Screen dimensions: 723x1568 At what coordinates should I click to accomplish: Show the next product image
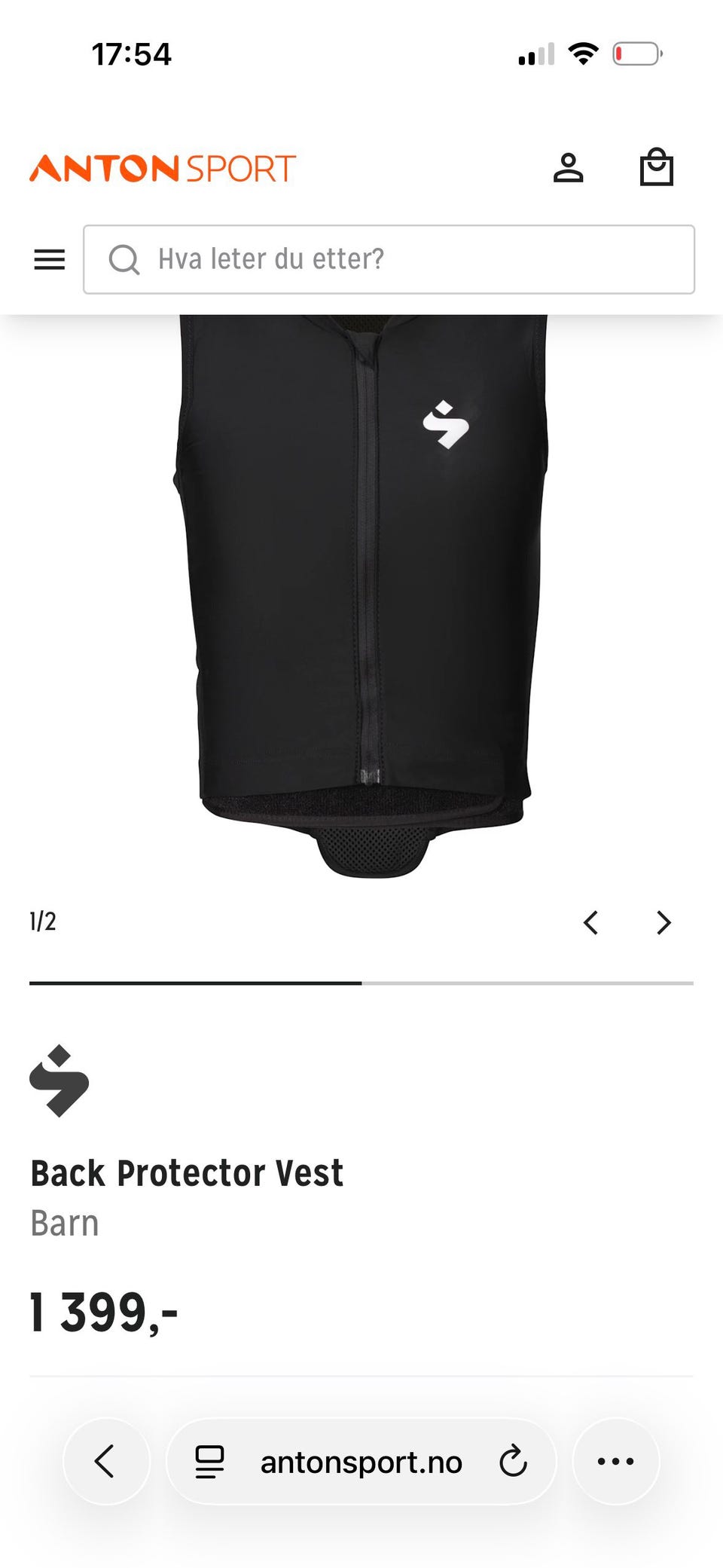tap(664, 922)
